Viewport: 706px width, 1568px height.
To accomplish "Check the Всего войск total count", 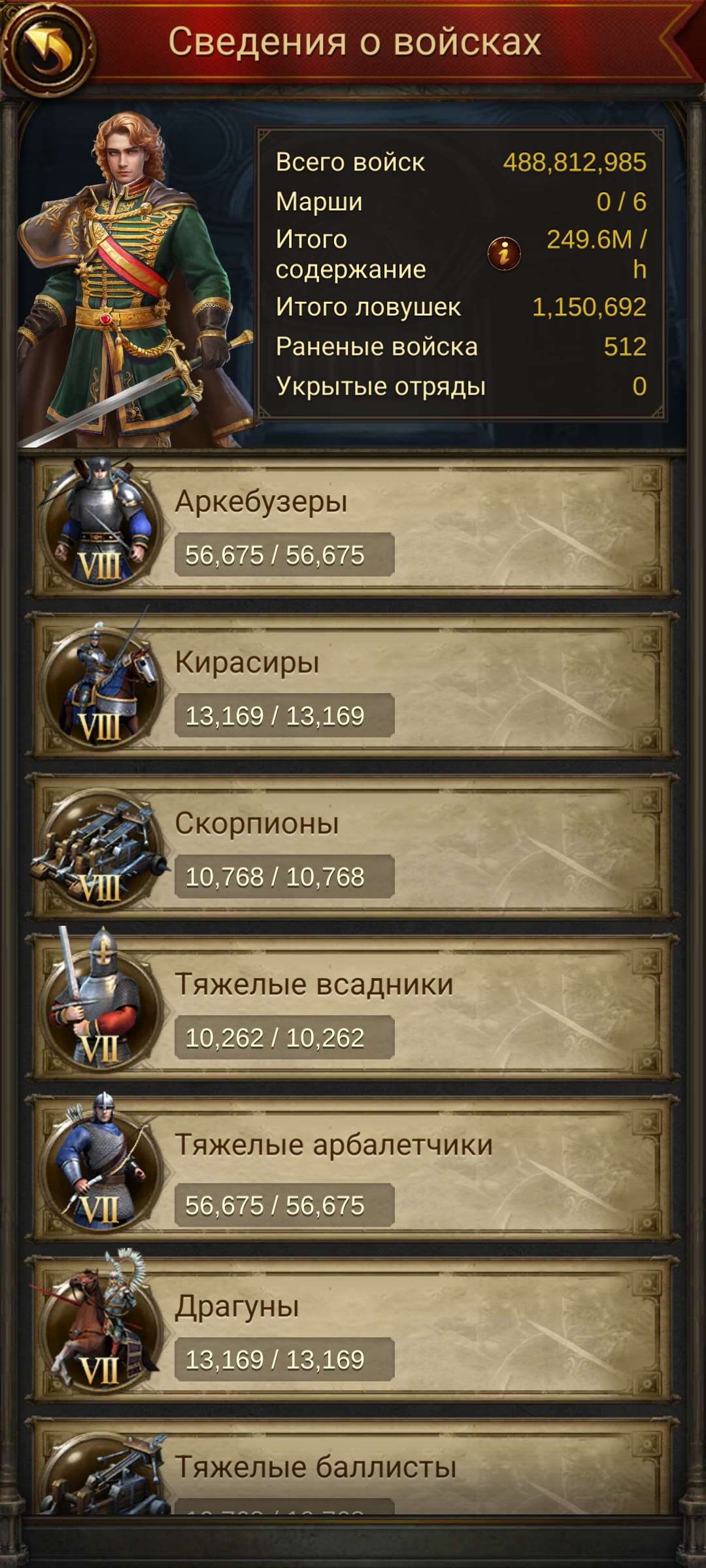I will coord(574,163).
